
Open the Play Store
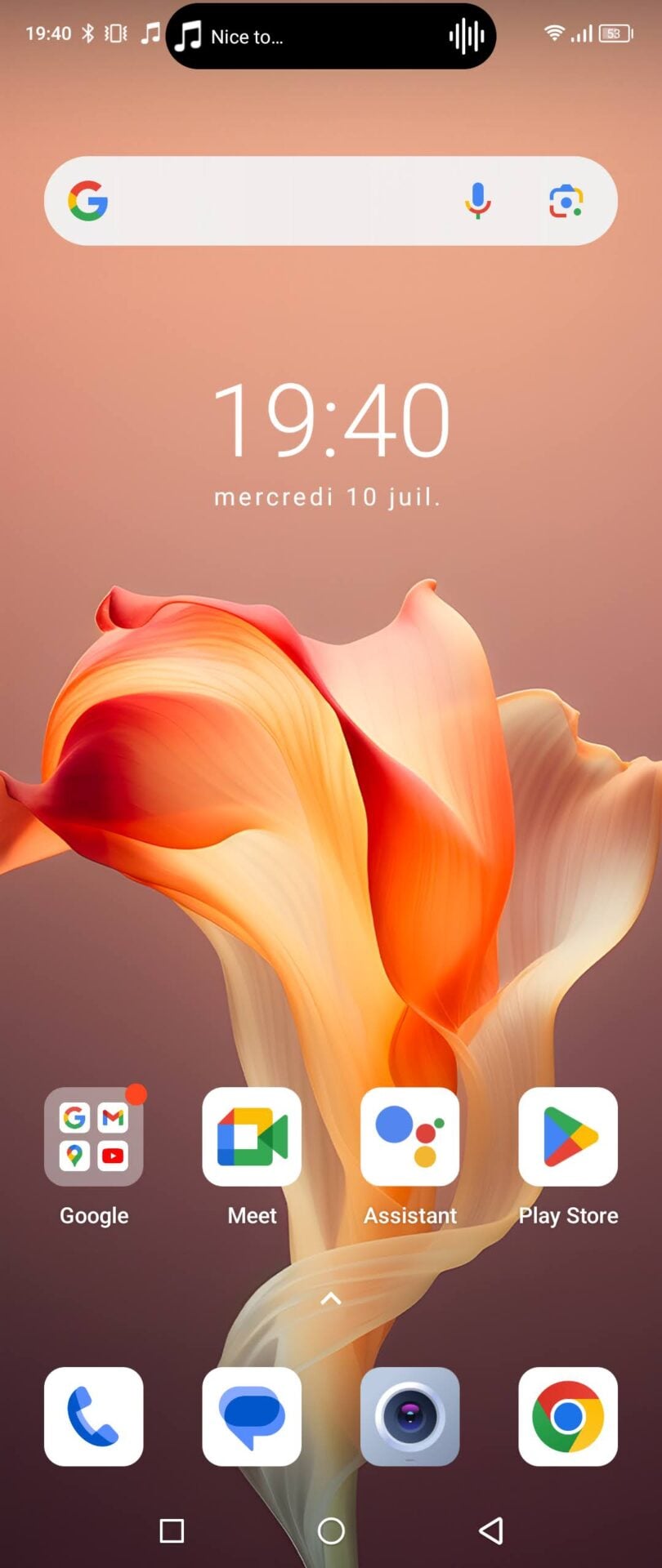568,1137
